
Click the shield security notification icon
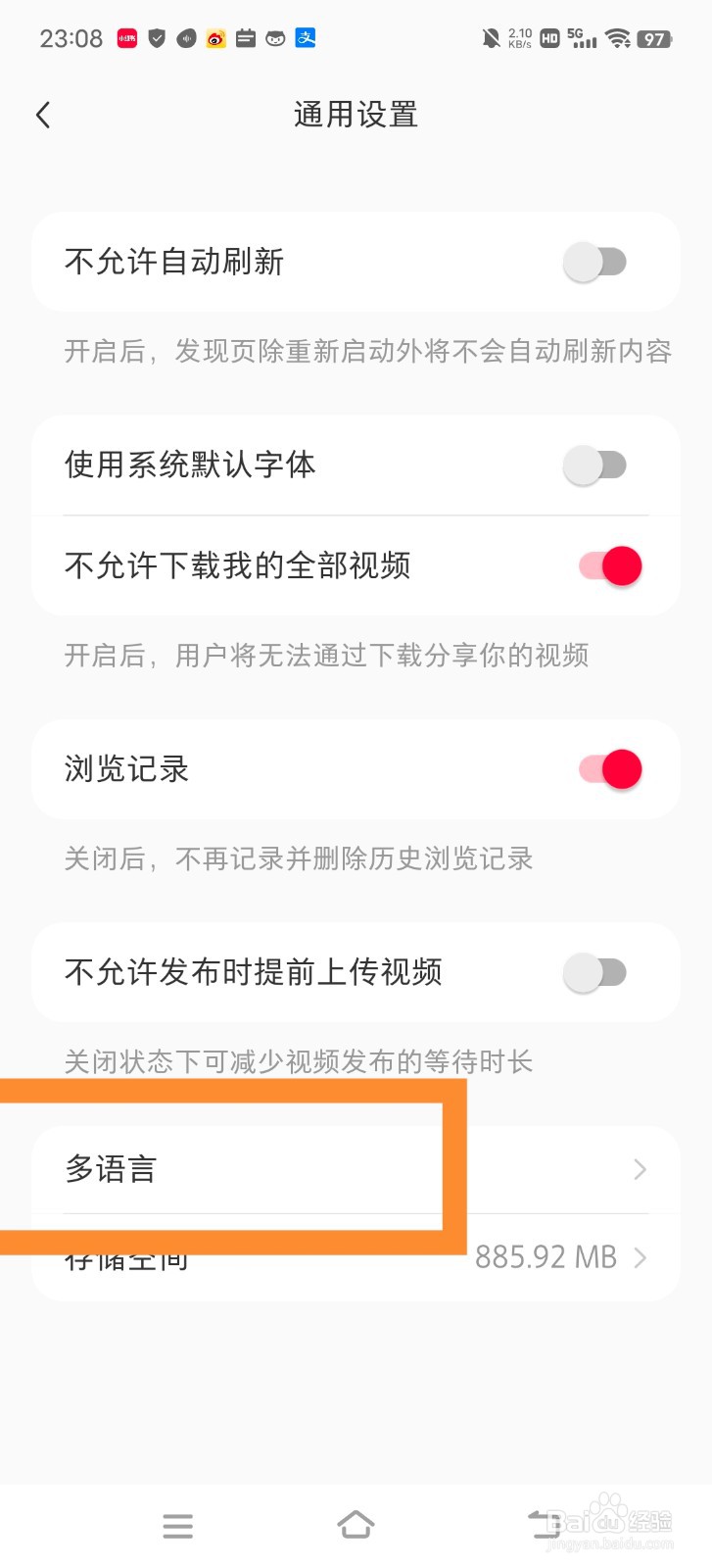tap(156, 38)
